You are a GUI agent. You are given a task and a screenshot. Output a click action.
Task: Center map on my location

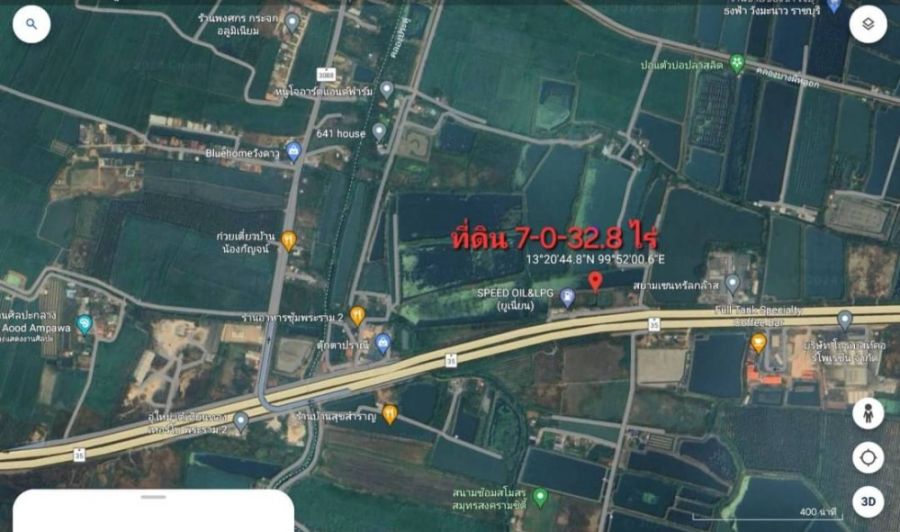click(x=867, y=457)
